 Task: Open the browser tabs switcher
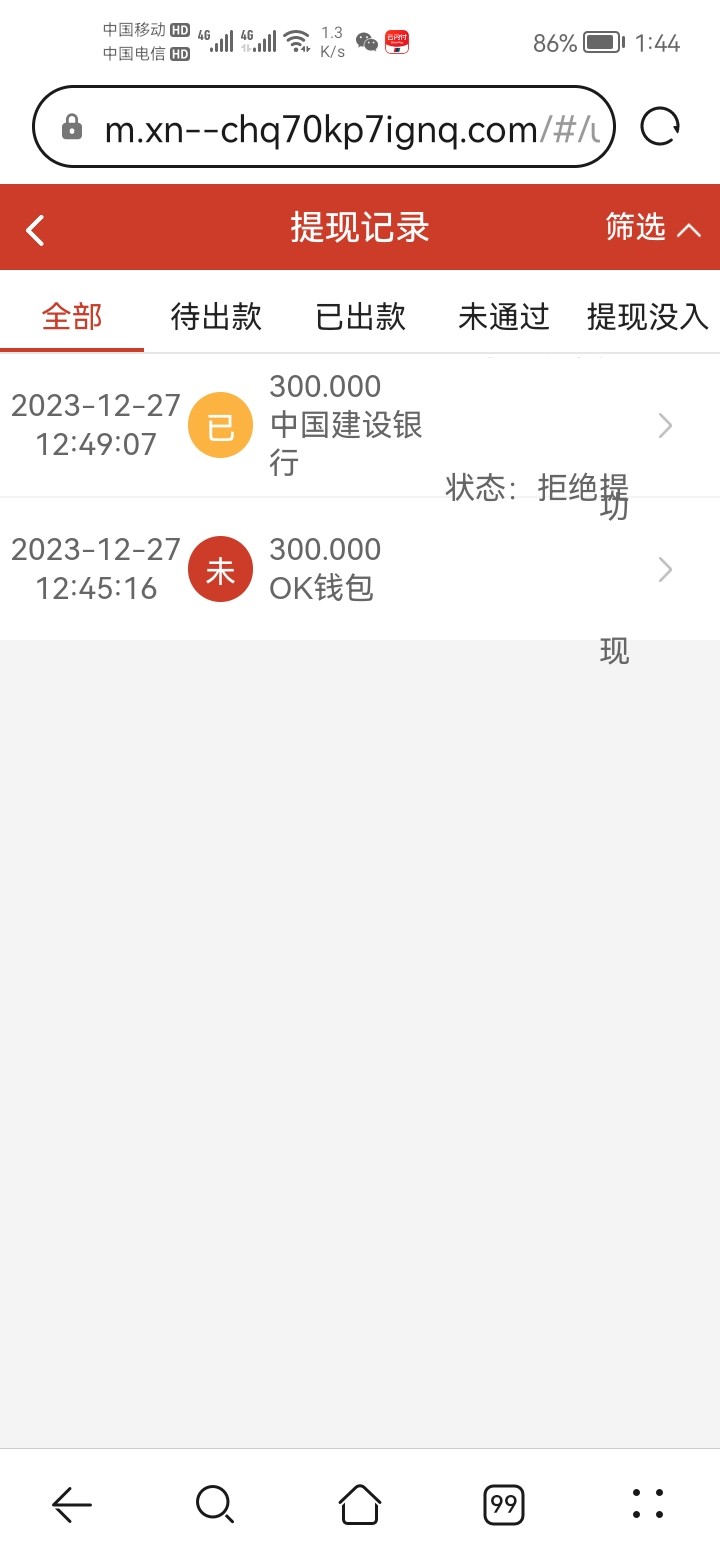(504, 1503)
